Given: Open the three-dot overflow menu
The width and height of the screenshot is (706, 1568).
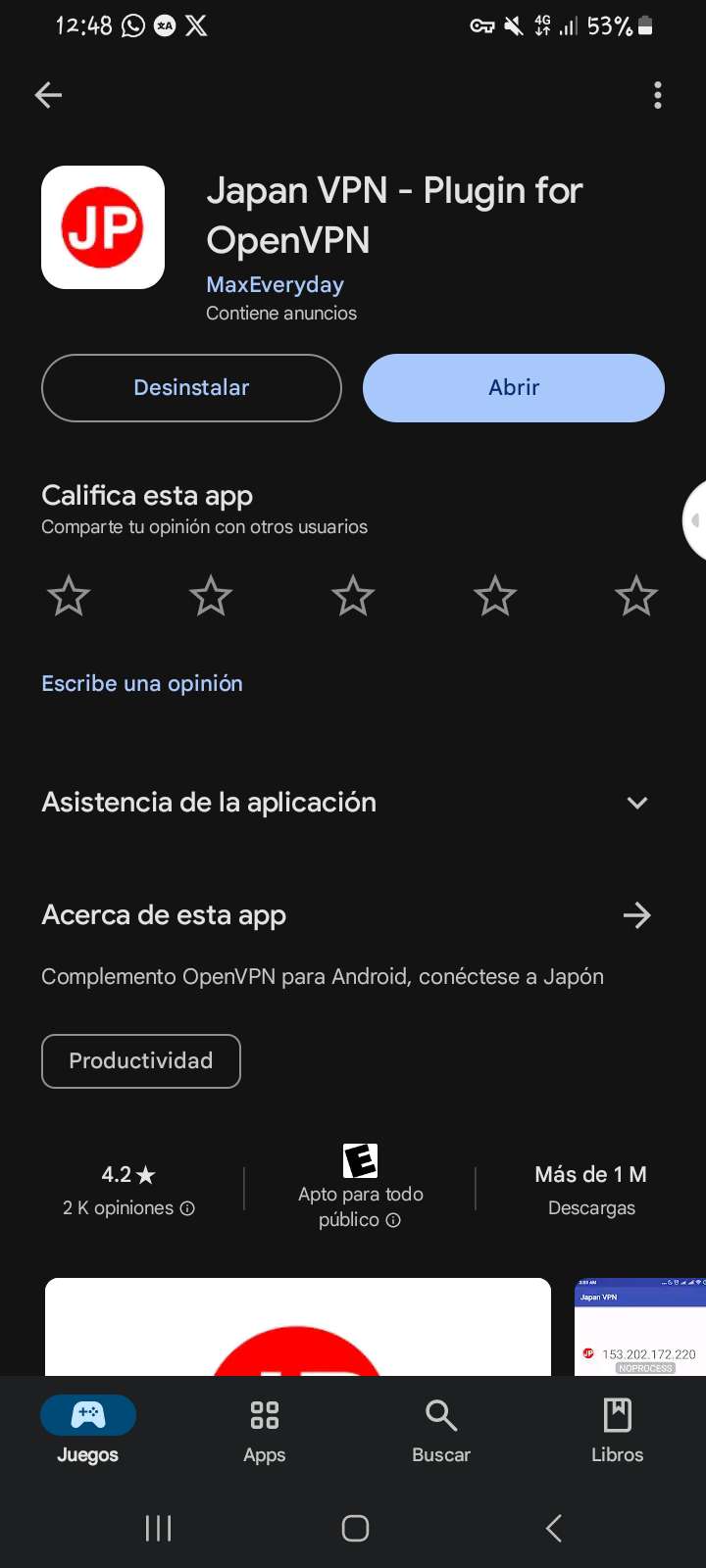Looking at the screenshot, I should pyautogui.click(x=657, y=95).
